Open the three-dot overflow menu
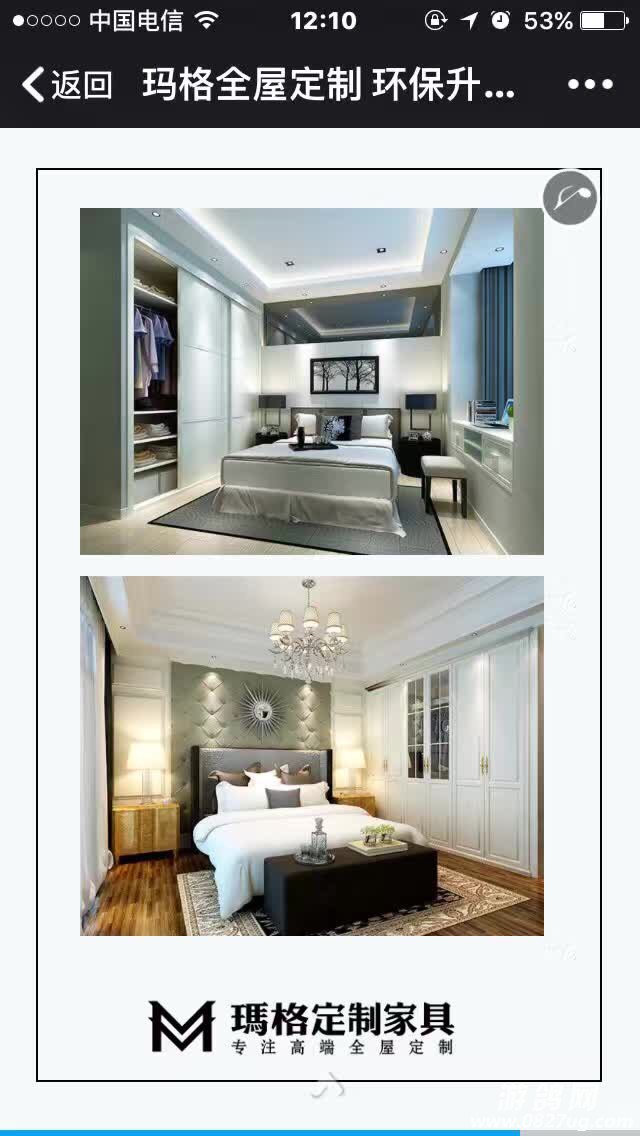The width and height of the screenshot is (640, 1136). (x=590, y=85)
